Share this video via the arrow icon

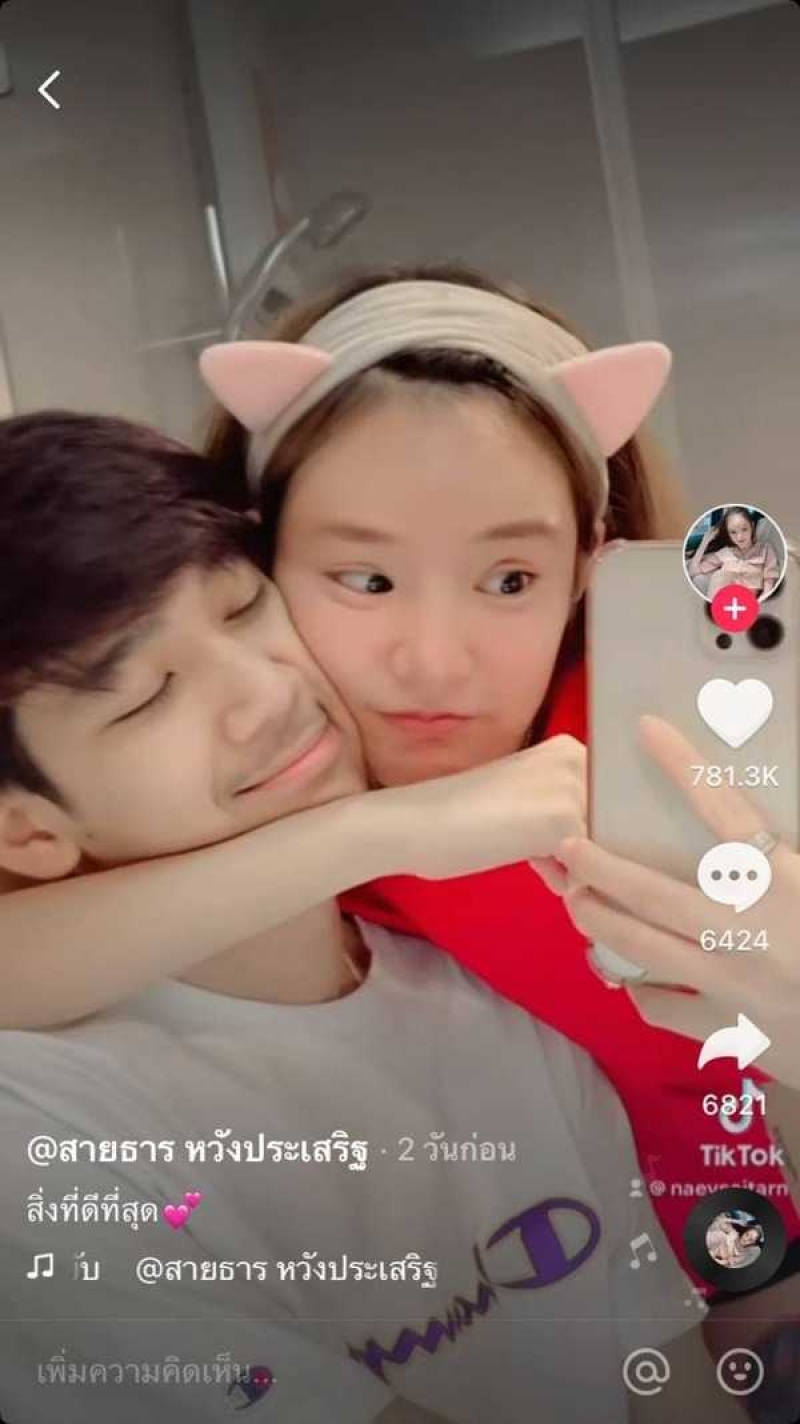click(734, 1043)
